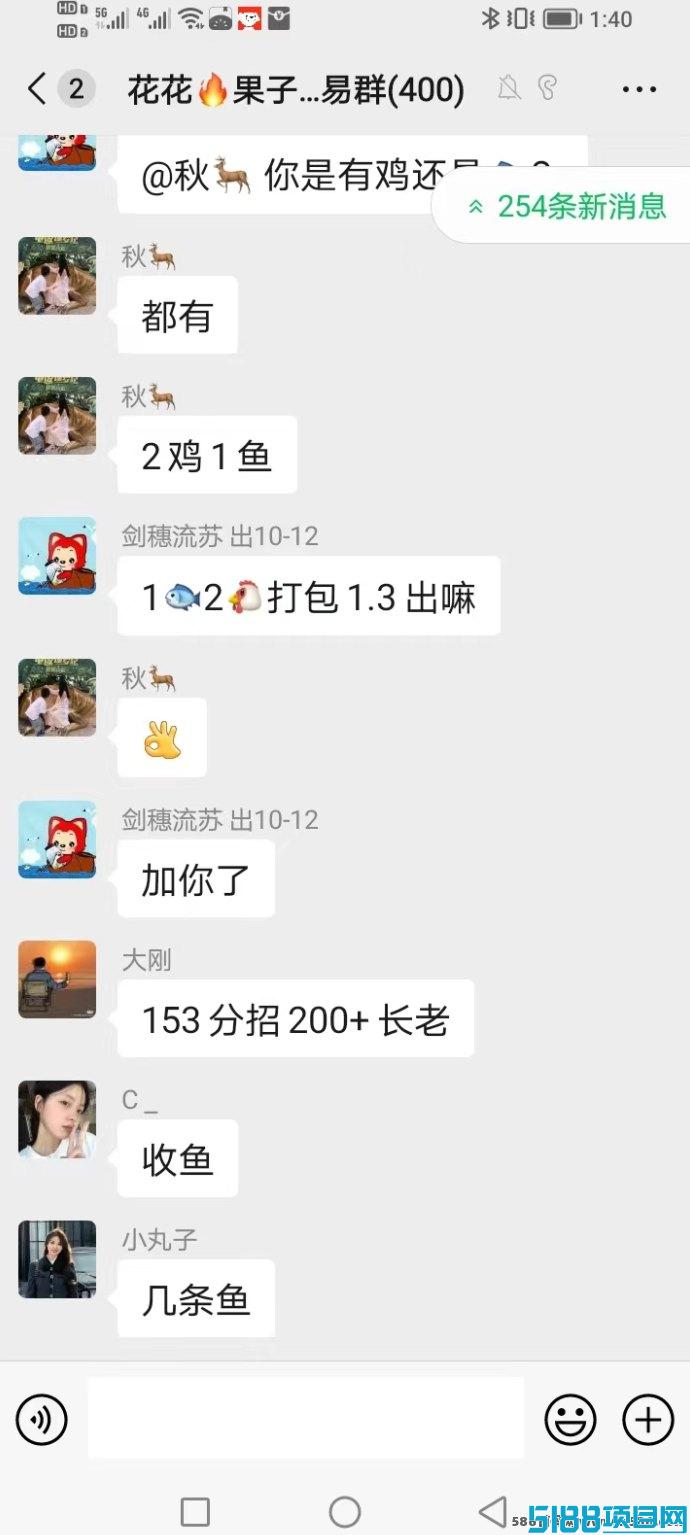Focus the message text field
The height and width of the screenshot is (1535, 690).
click(306, 1418)
